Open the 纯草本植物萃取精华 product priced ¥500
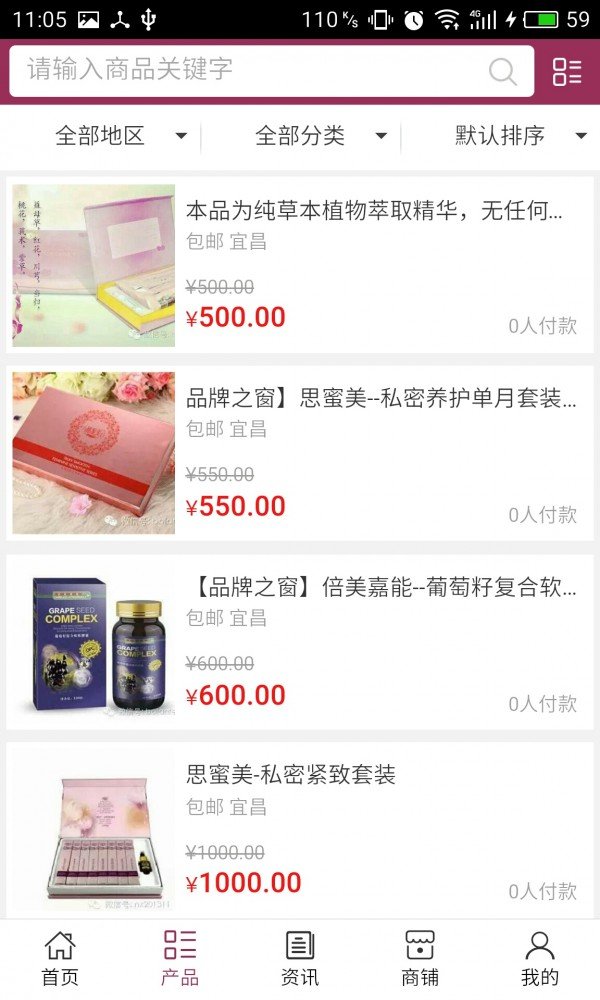 300,265
